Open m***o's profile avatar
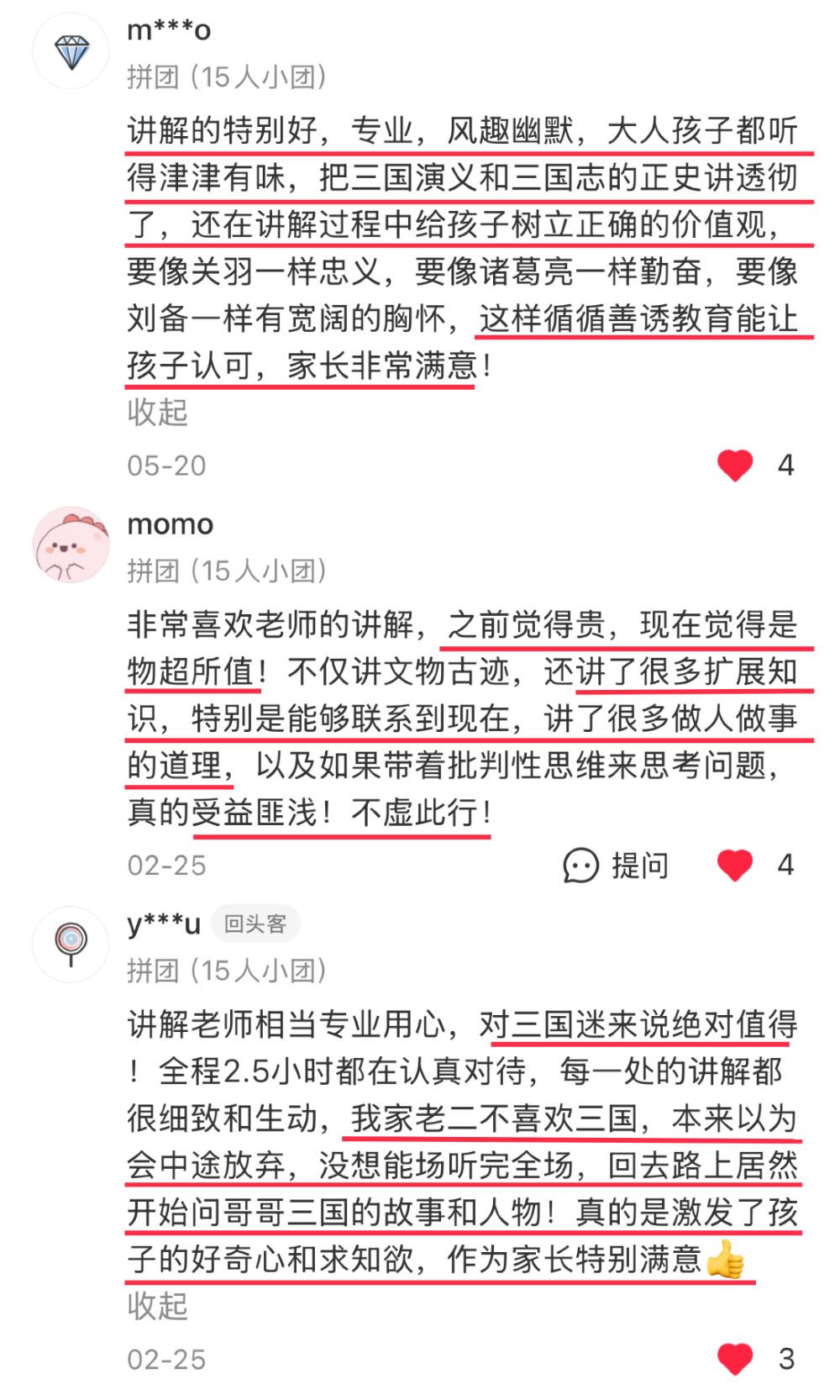840x1400 pixels. click(x=71, y=52)
